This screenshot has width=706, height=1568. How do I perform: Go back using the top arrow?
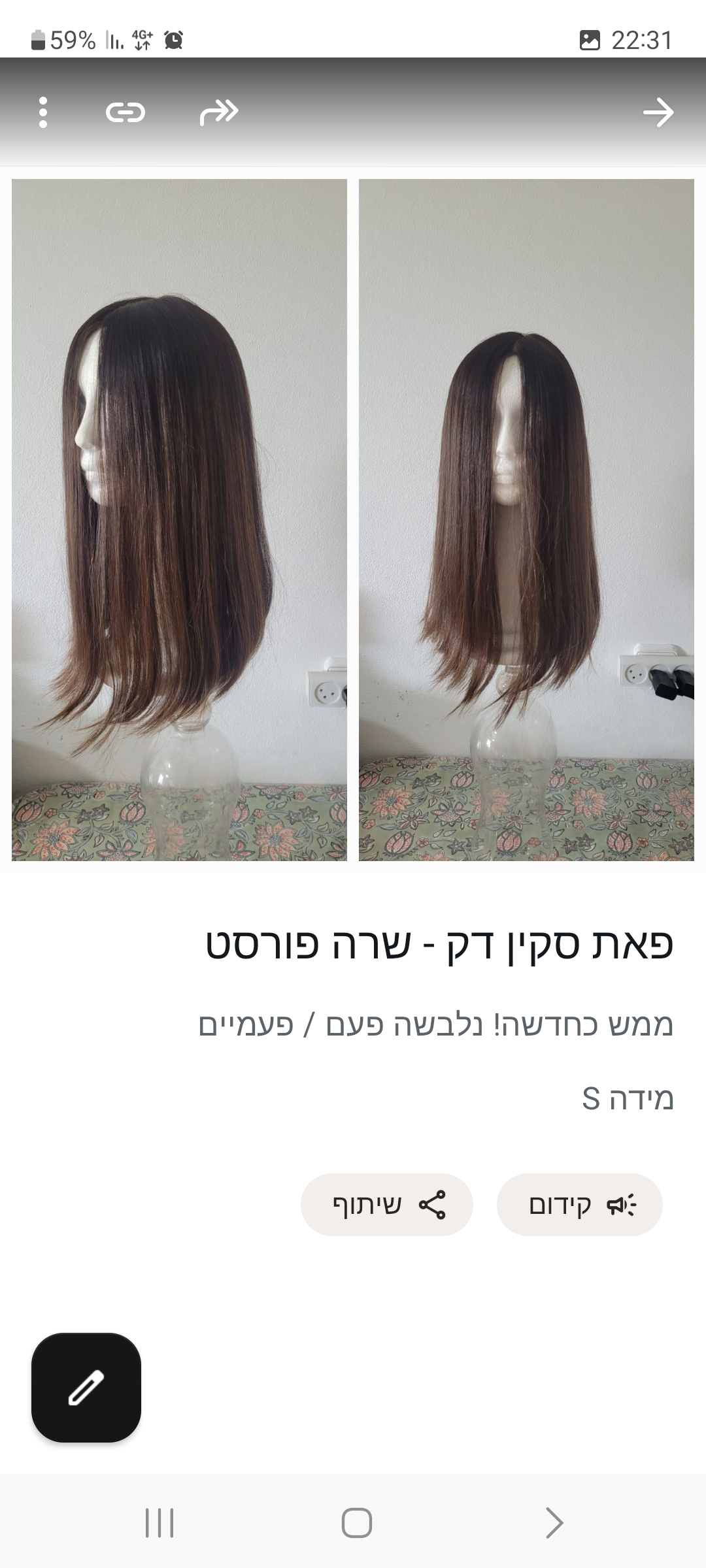pos(658,112)
